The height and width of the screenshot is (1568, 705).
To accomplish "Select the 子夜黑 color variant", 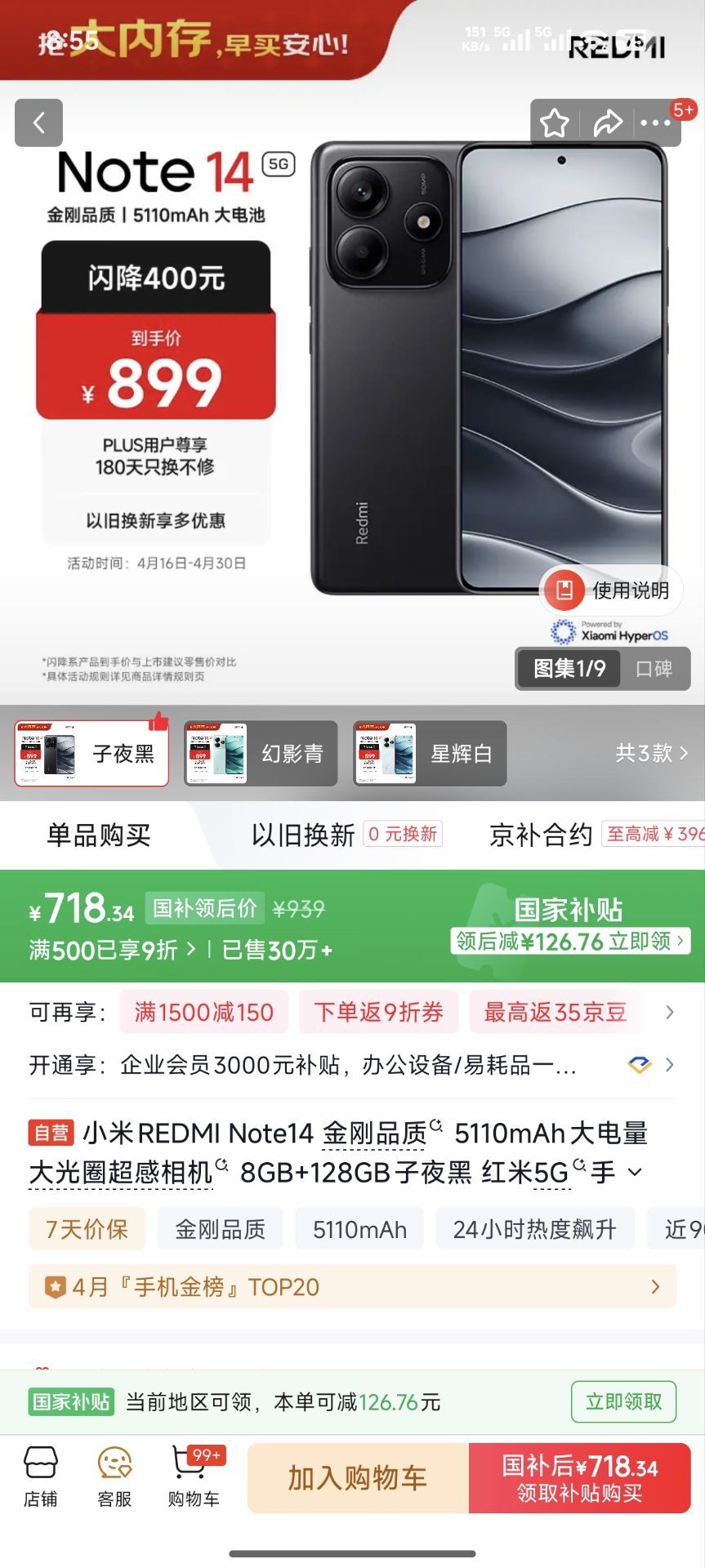I will [91, 753].
